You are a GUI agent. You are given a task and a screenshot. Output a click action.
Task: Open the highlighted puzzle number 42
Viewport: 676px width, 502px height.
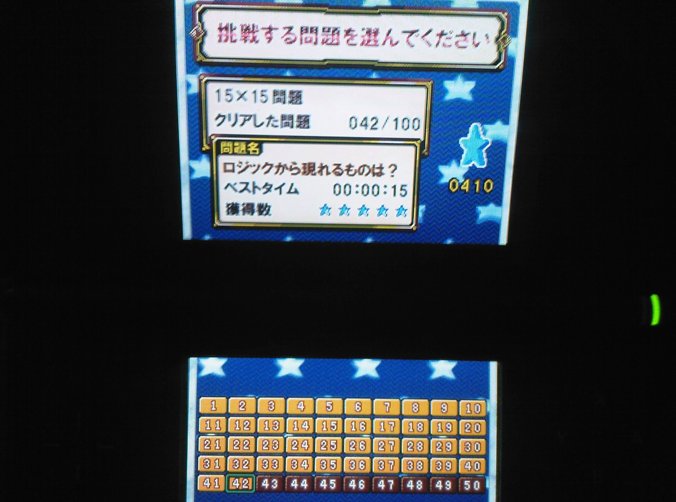(x=241, y=483)
